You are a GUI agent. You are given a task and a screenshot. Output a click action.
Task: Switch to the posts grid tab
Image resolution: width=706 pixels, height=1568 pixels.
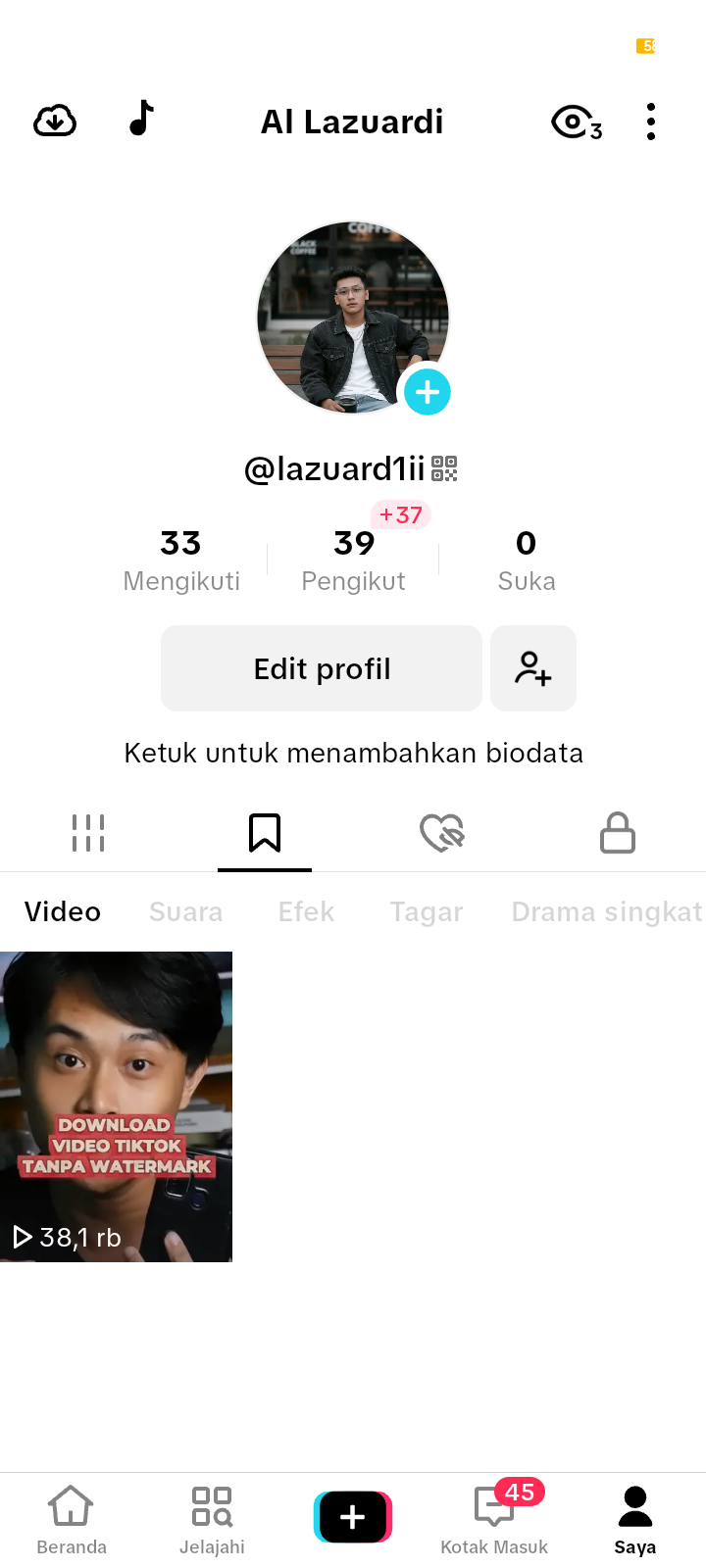88,833
